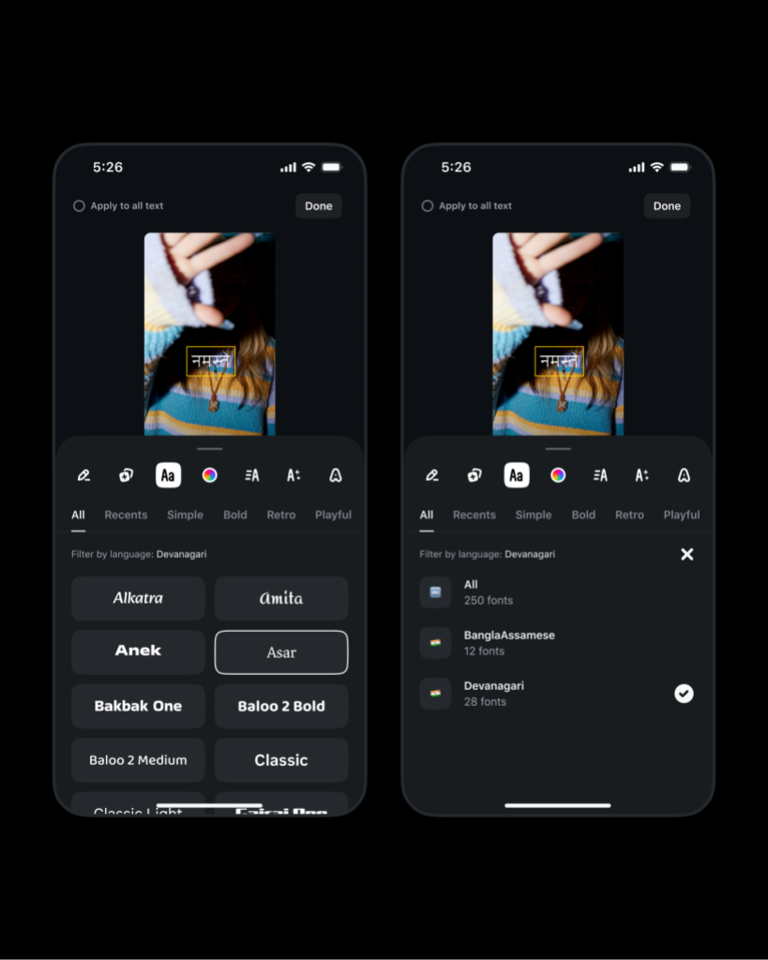Check the Devanagari language option
Image resolution: width=768 pixels, height=960 pixels.
pos(683,693)
